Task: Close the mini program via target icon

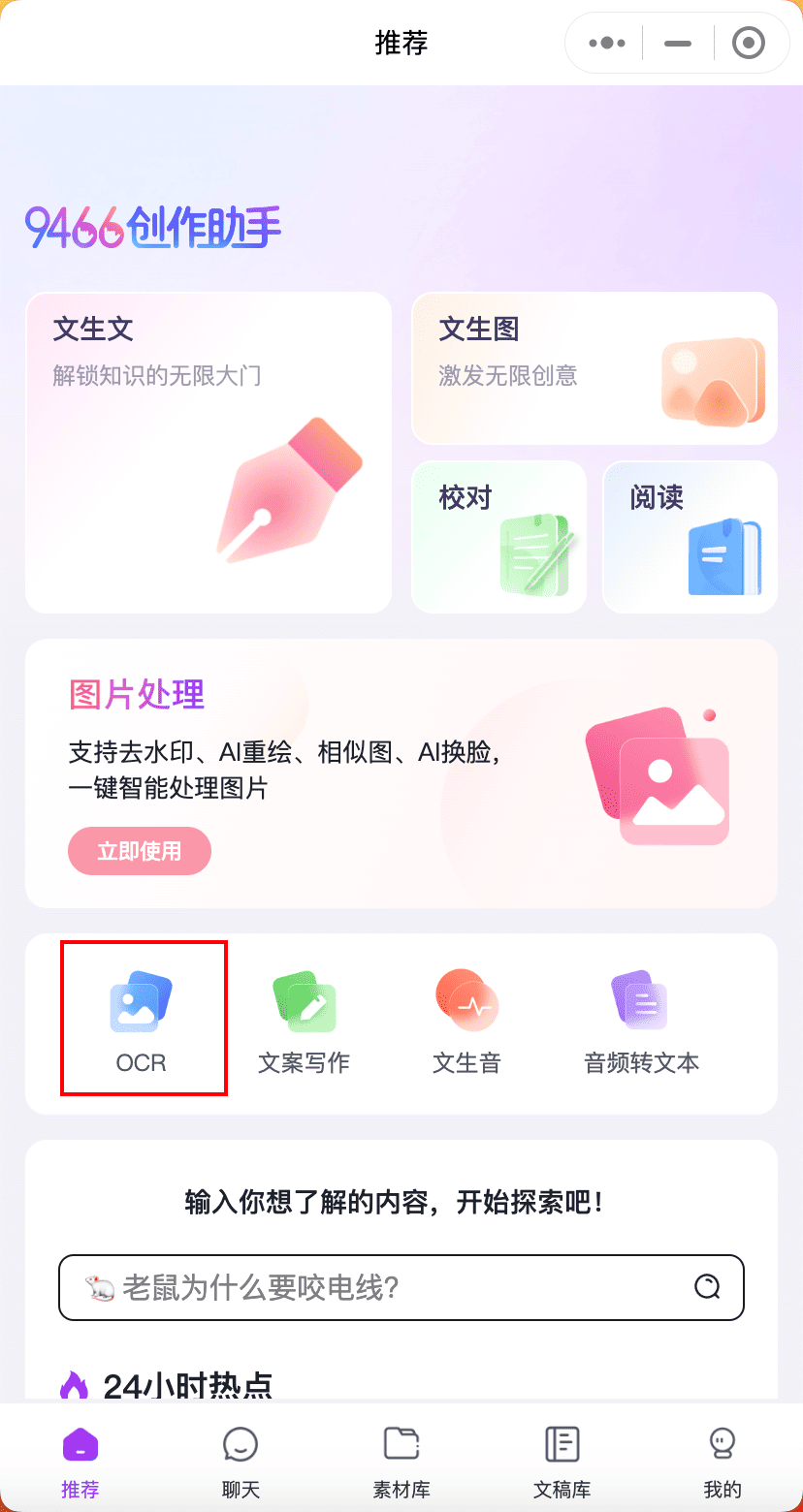Action: (x=748, y=43)
